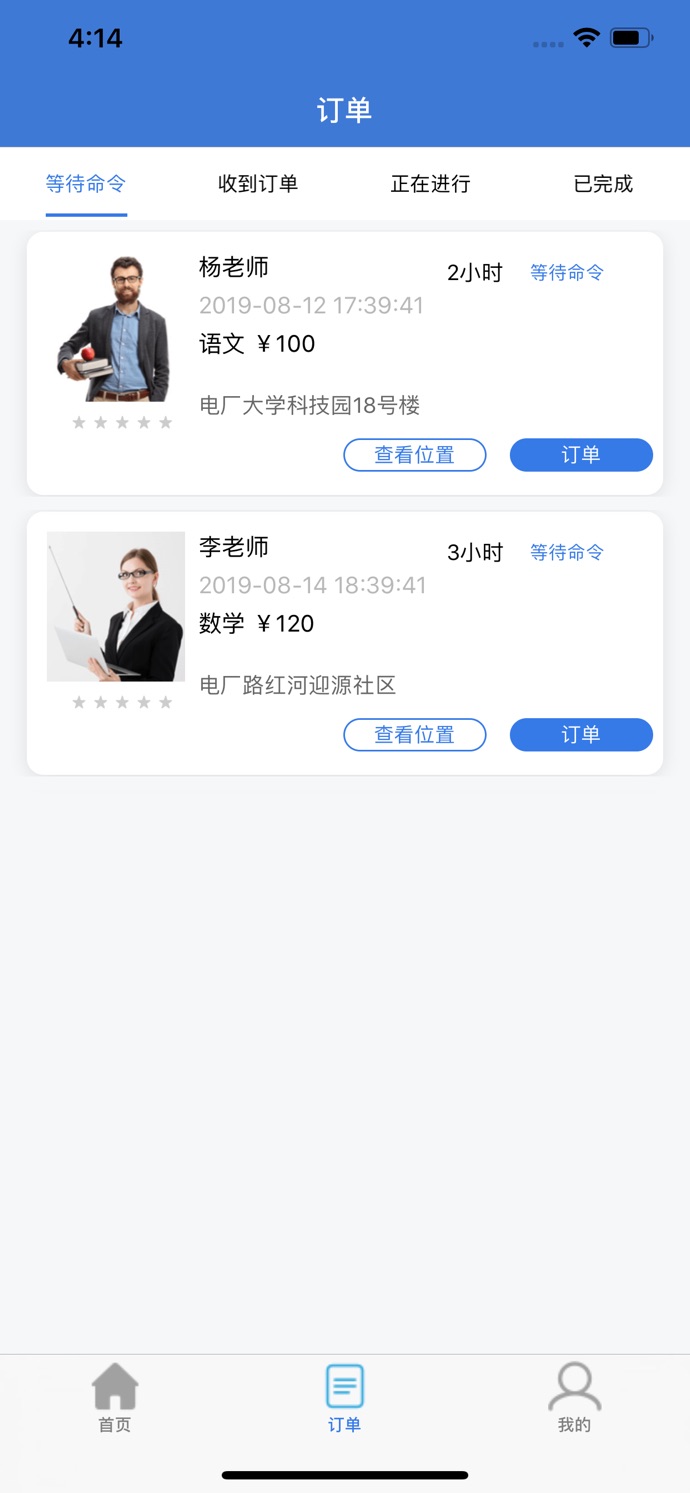Screen dimensions: 690x1493
Task: Switch to the 等待命令 tab
Action: 86,184
